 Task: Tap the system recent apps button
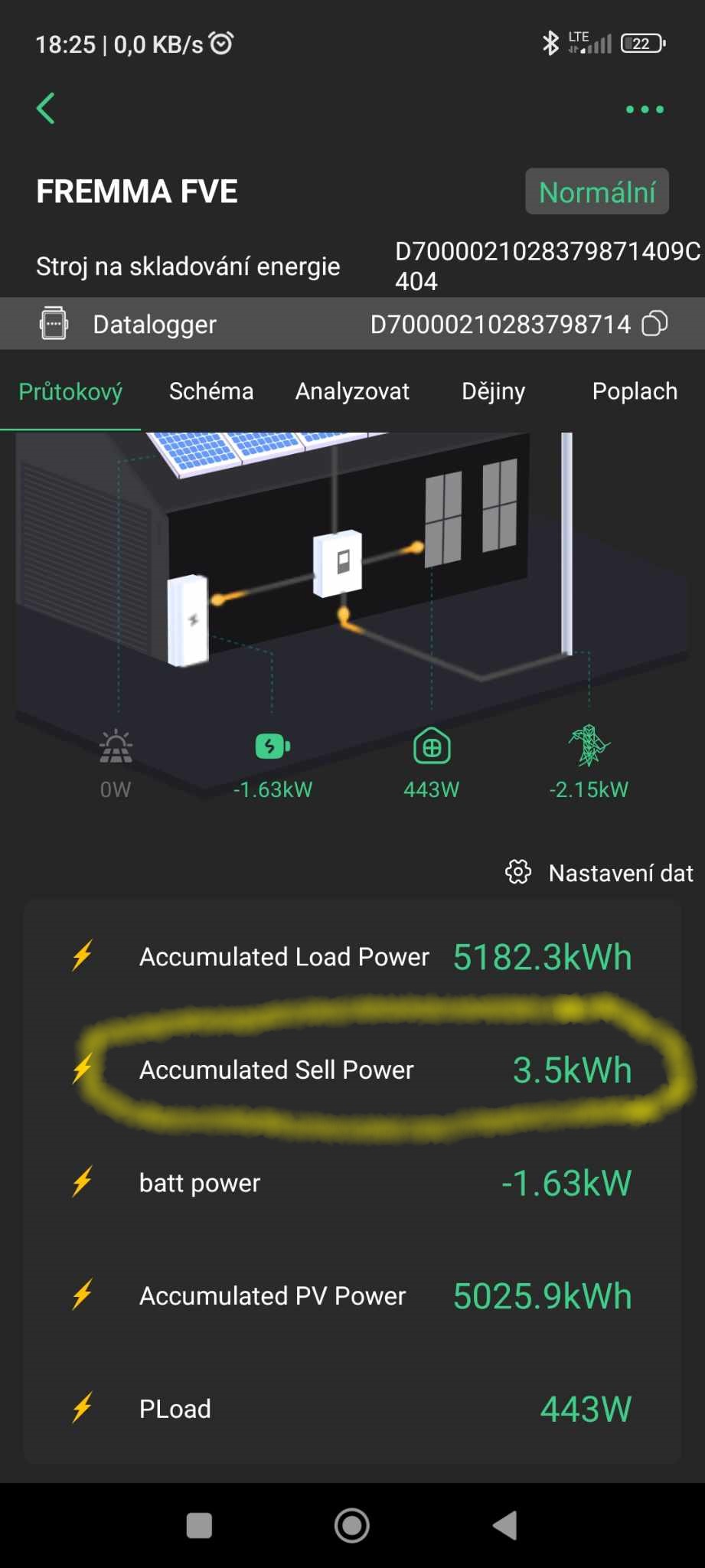coord(199,1526)
